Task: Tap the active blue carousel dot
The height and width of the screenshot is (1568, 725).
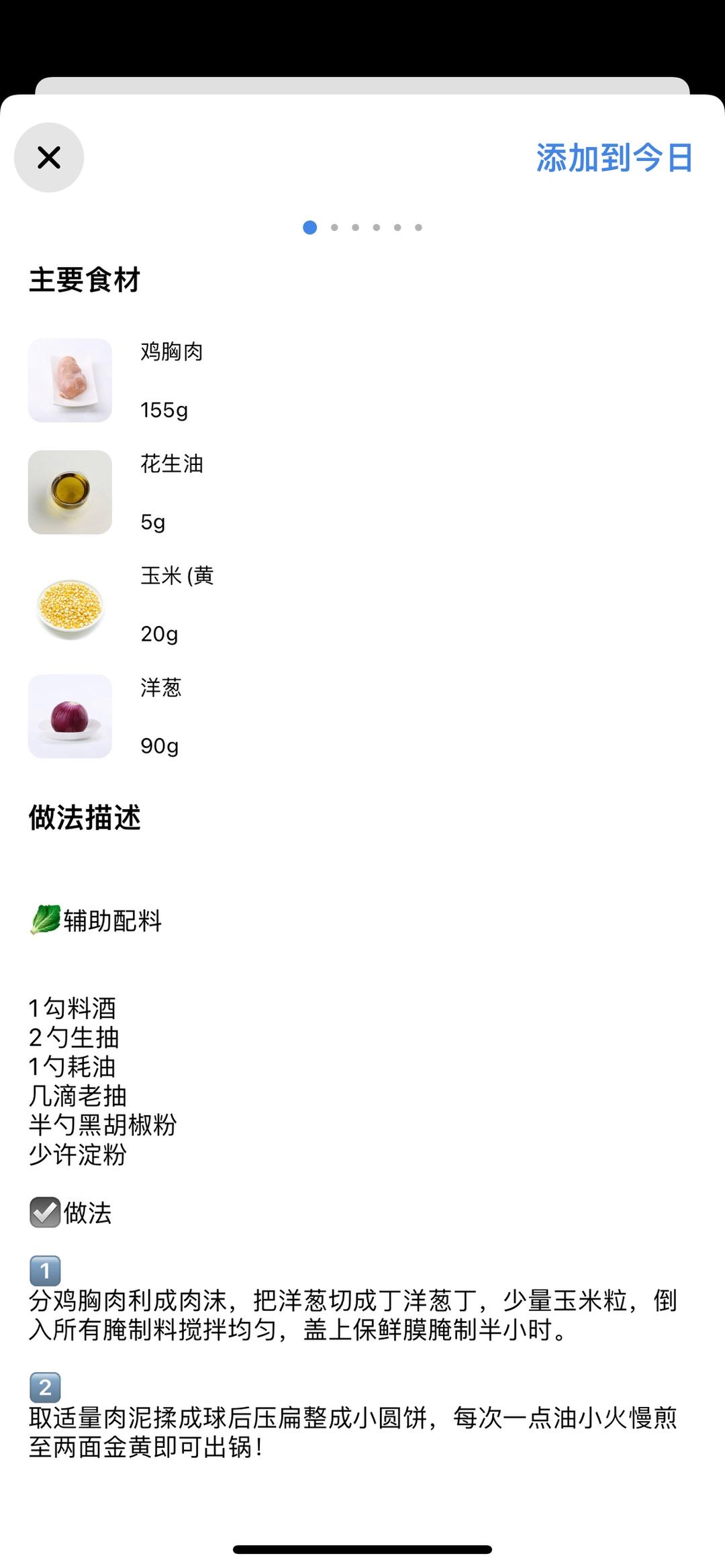Action: [310, 227]
